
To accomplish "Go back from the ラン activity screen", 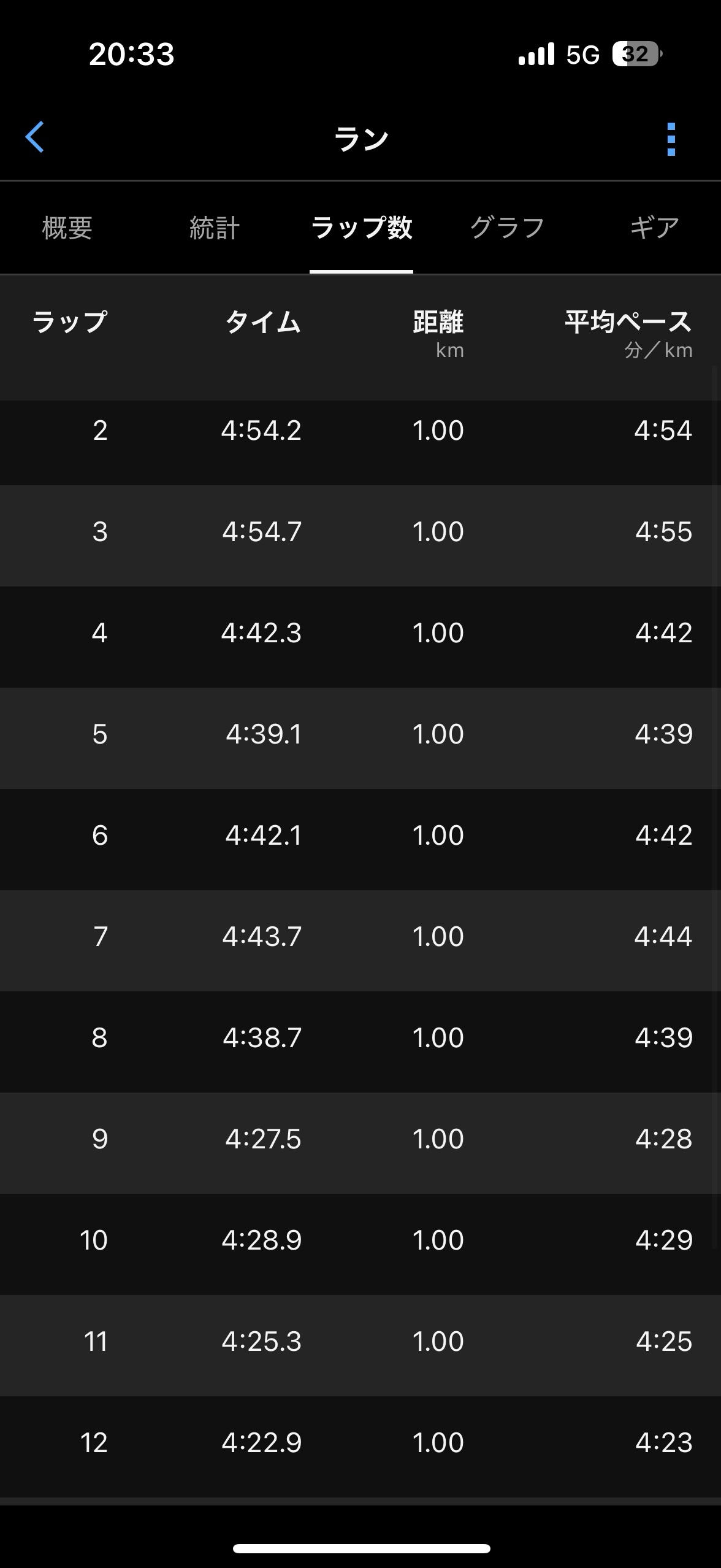I will [x=36, y=137].
